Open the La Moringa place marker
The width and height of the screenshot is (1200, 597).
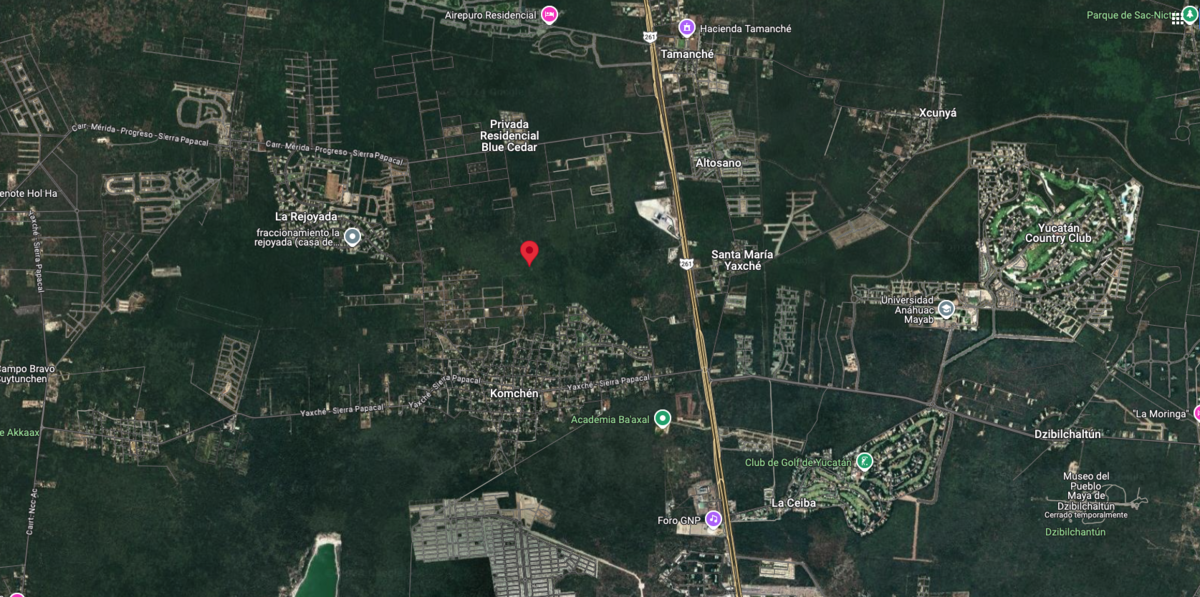[x=1196, y=413]
